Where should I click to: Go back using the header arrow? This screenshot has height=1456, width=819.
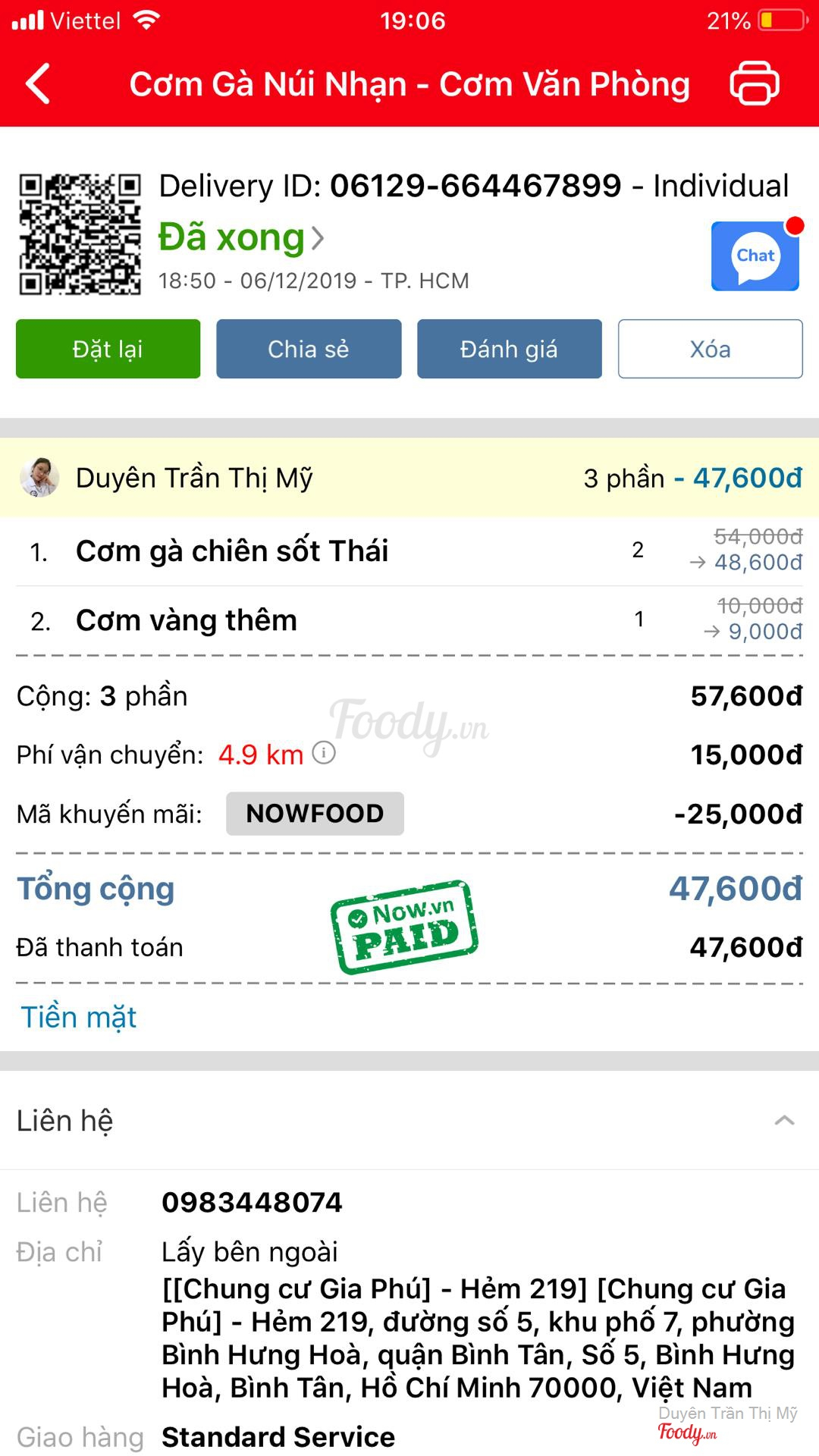(x=38, y=83)
